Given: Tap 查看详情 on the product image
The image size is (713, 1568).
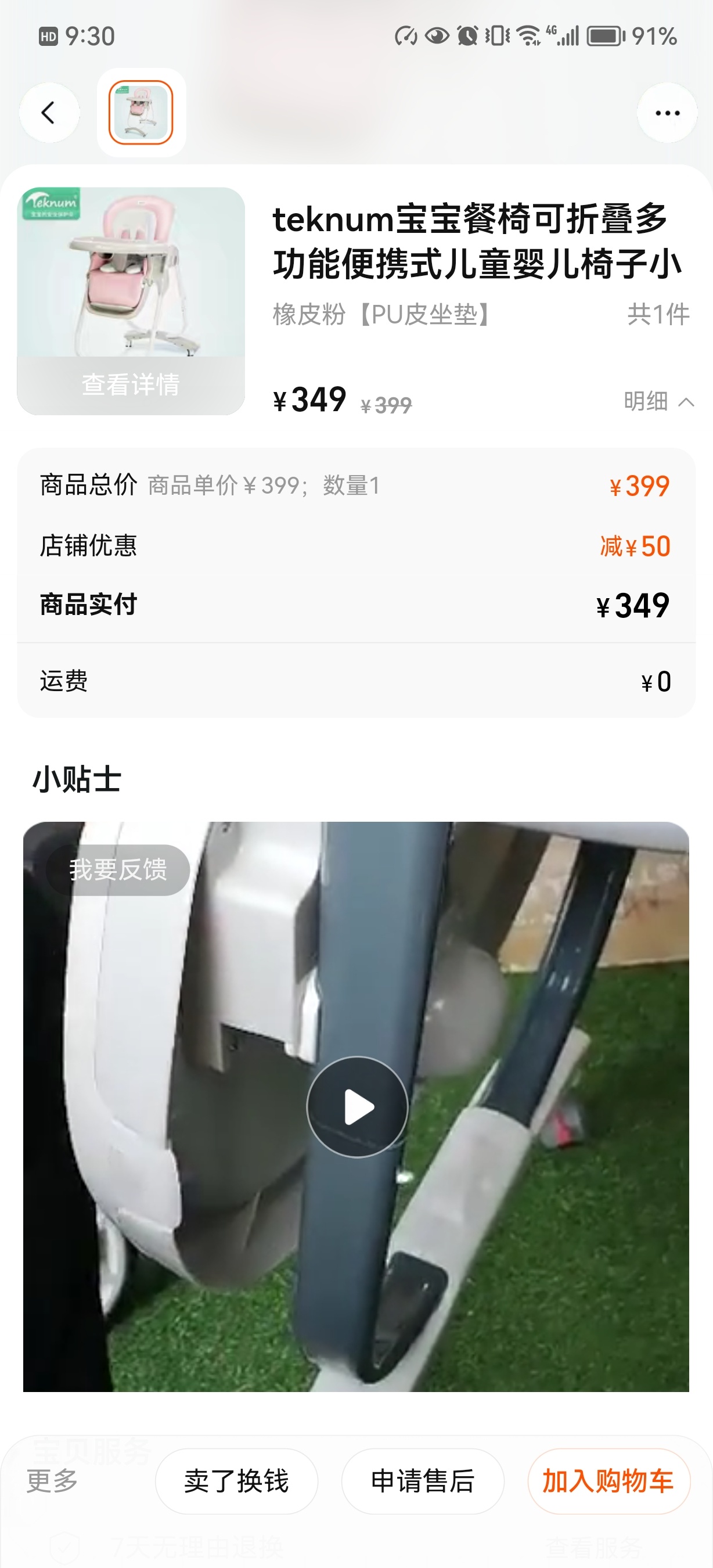Looking at the screenshot, I should point(131,384).
